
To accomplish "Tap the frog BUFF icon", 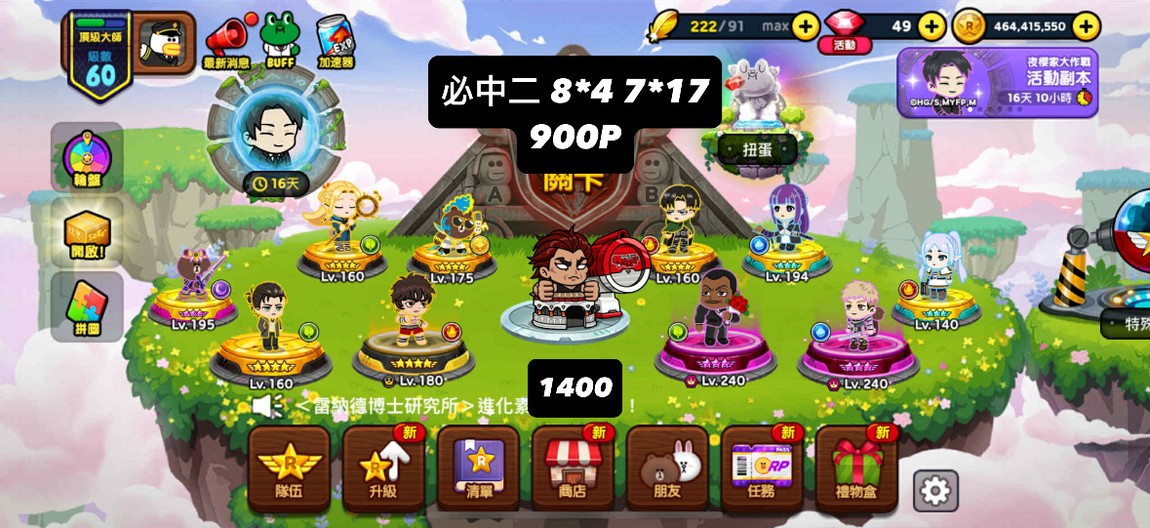I will pyautogui.click(x=280, y=41).
